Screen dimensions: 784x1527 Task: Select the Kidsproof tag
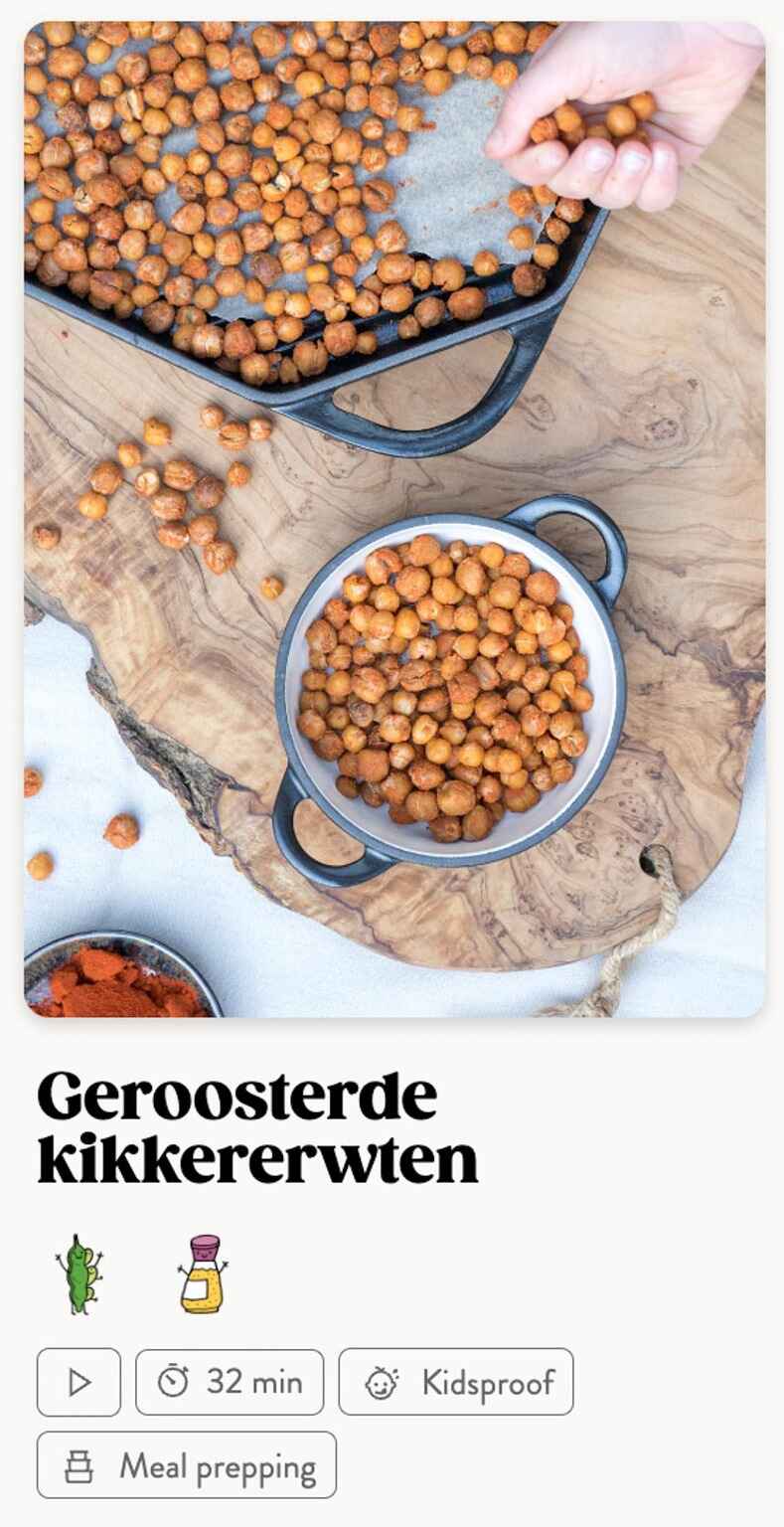(455, 1382)
